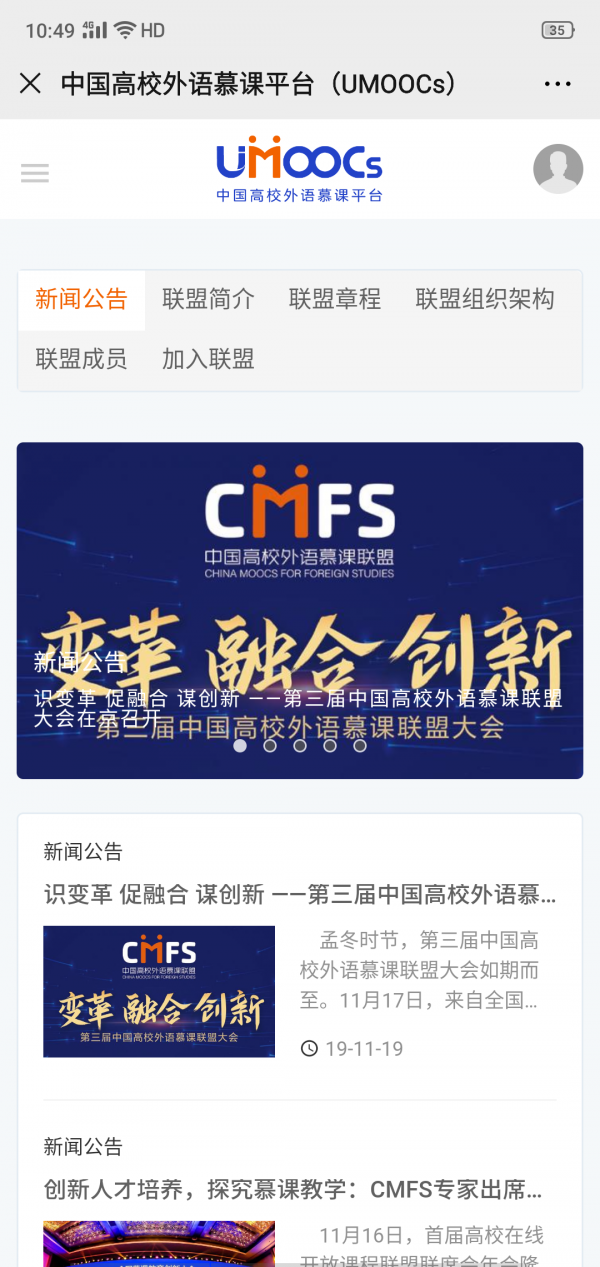600x1267 pixels.
Task: View the 联盟成员 tab
Action: click(81, 359)
